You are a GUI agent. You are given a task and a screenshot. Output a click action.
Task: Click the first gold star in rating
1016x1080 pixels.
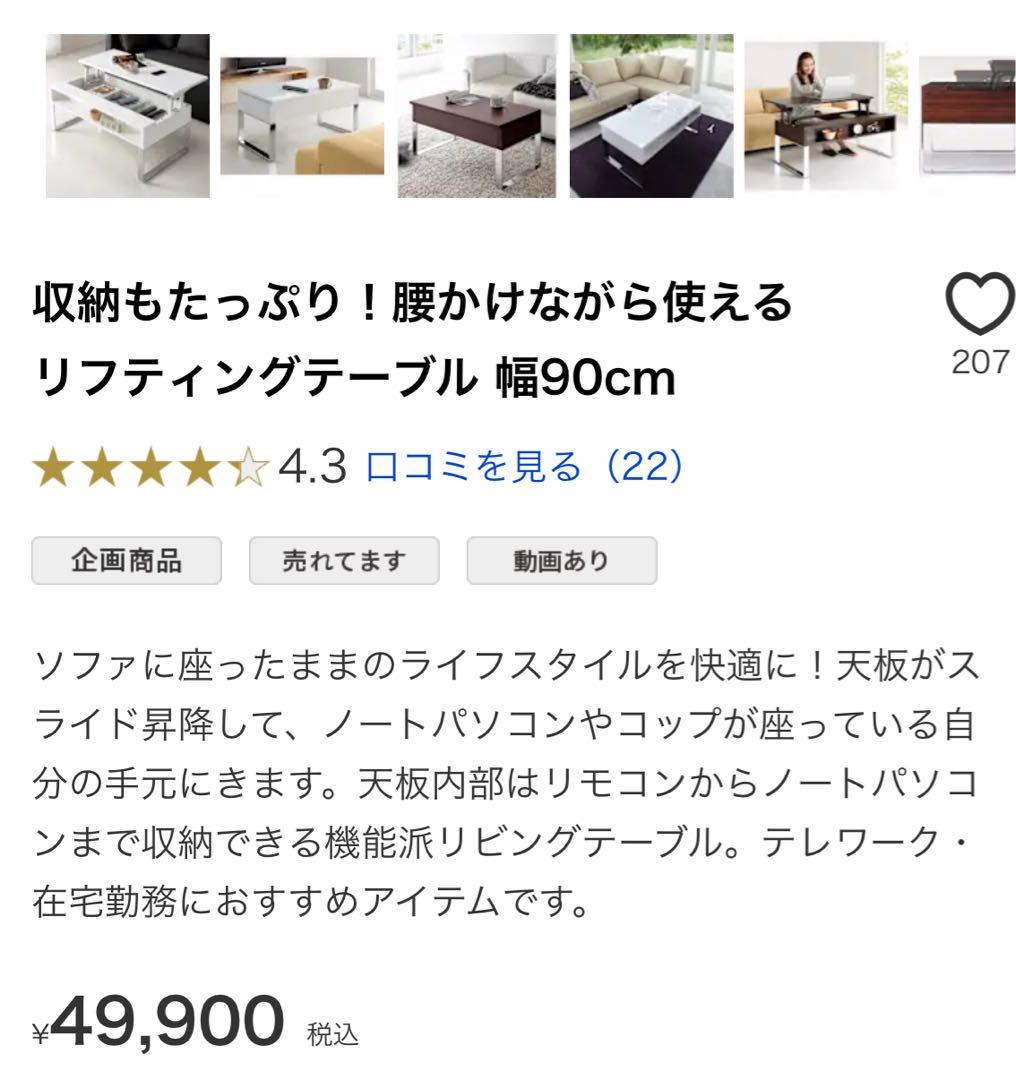tap(53, 466)
